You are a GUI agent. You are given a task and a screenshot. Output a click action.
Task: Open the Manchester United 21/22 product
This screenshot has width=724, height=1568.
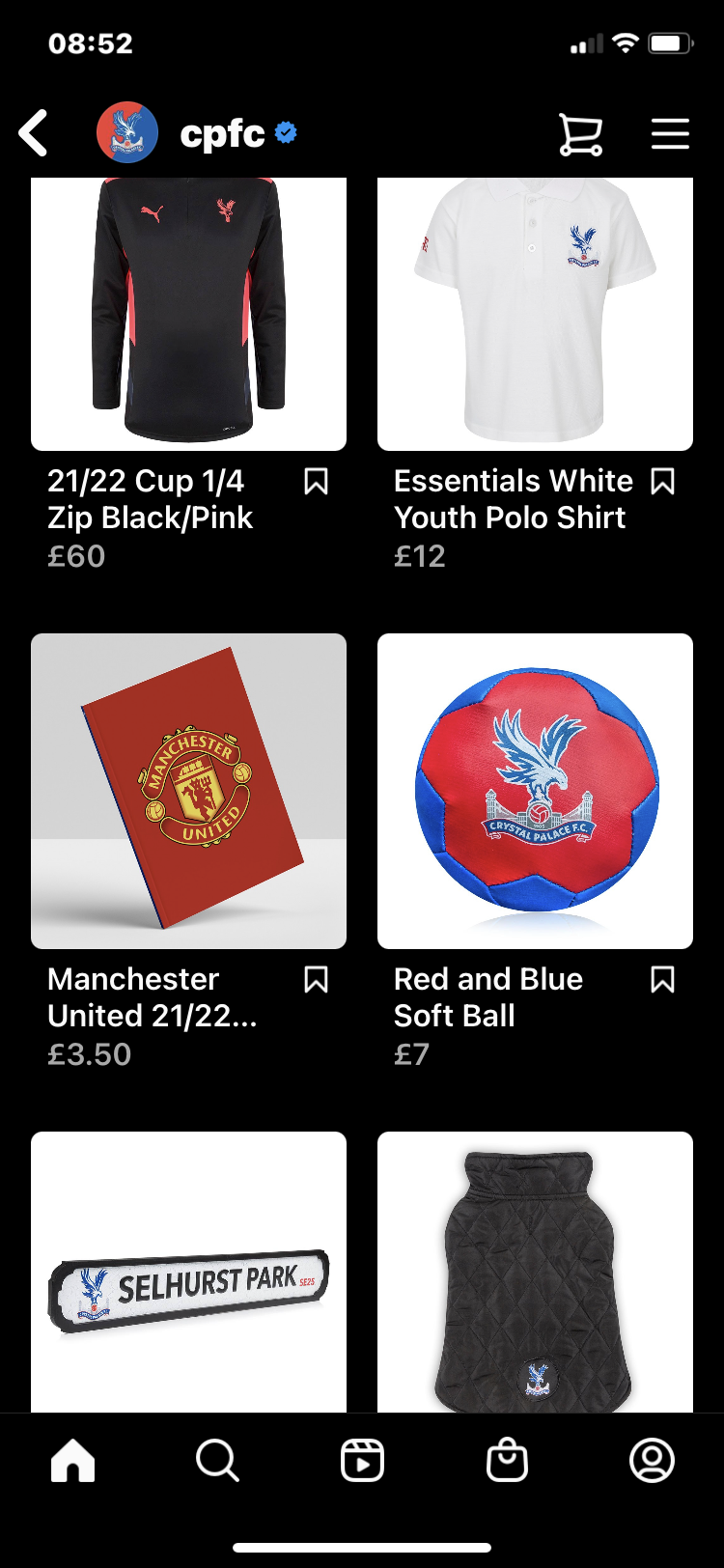pyautogui.click(x=188, y=791)
